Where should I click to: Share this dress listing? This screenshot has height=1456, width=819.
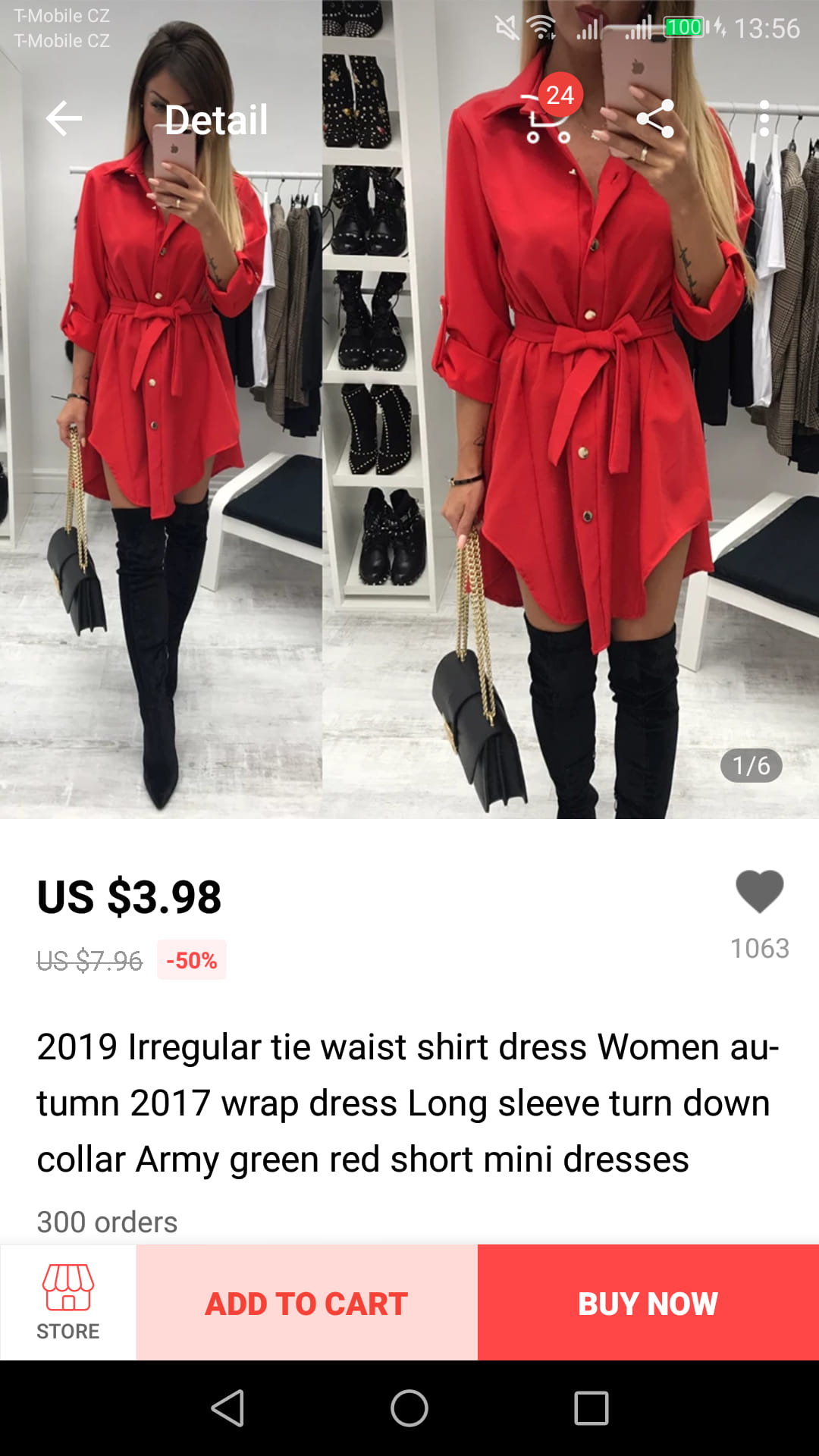tap(655, 119)
